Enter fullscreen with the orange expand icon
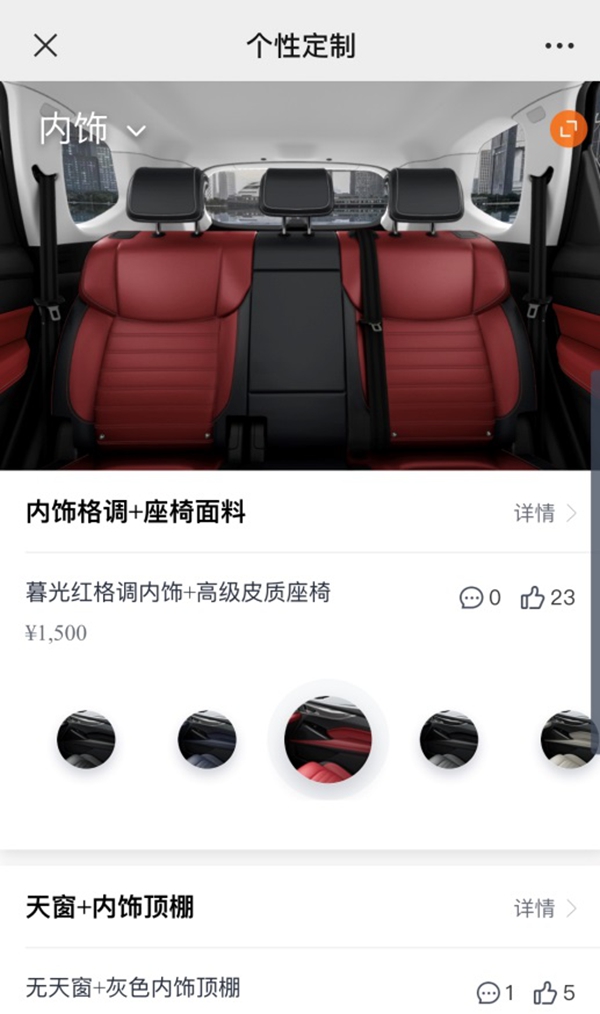This screenshot has height=1014, width=600. 568,129
